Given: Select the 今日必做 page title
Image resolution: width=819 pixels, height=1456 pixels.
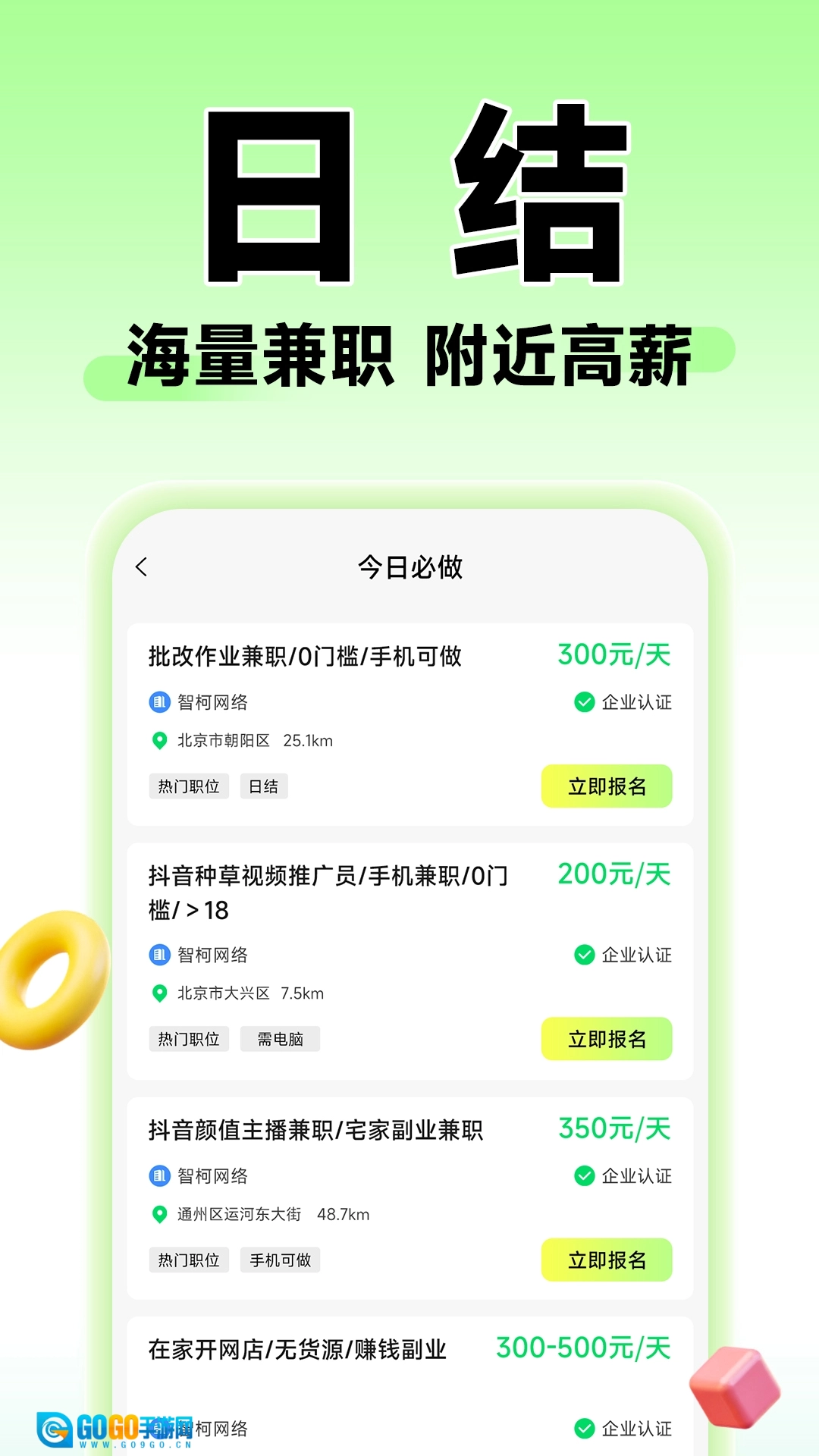Looking at the screenshot, I should click(x=409, y=567).
